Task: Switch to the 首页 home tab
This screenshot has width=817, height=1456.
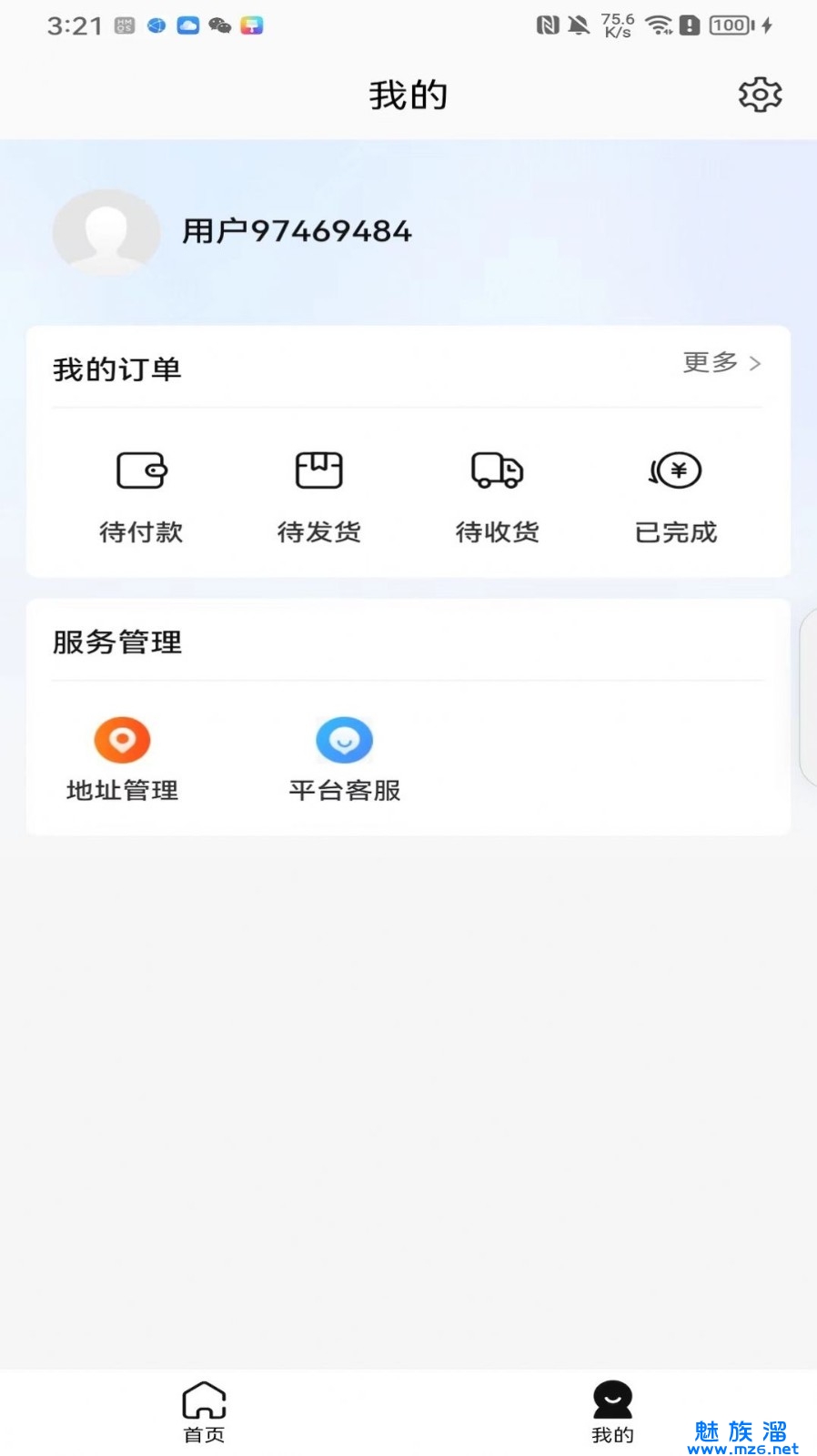Action: point(204,1410)
